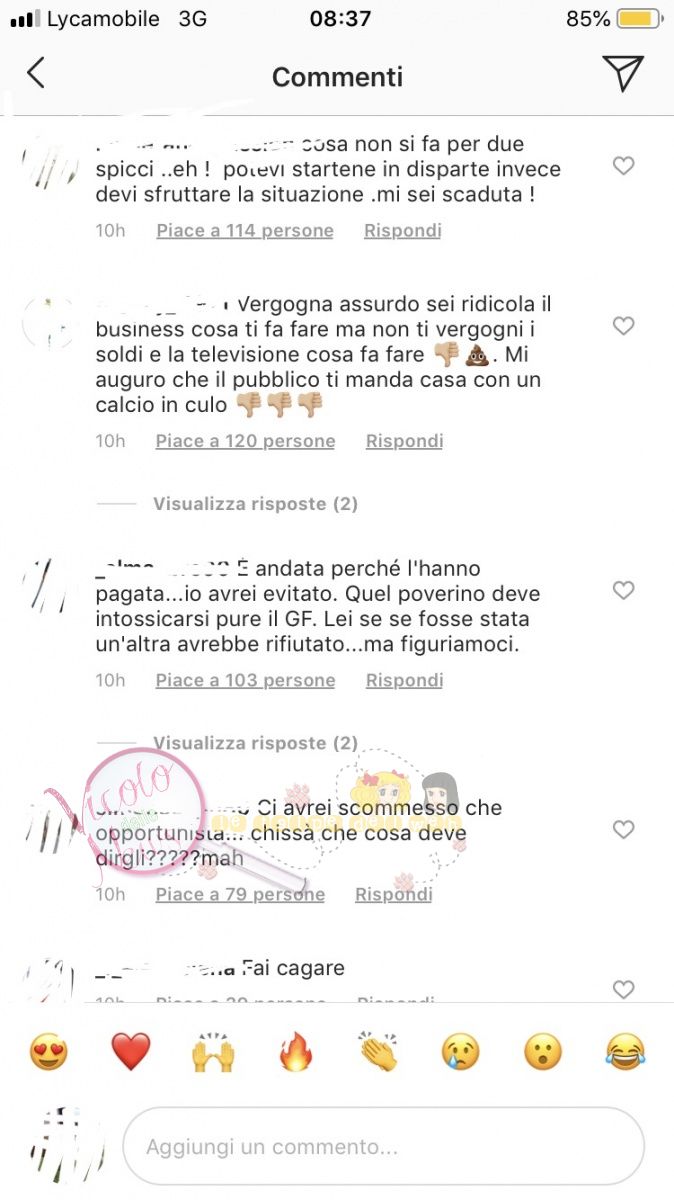
Task: Insert the laughing-crying emoji
Action: coord(625,1053)
